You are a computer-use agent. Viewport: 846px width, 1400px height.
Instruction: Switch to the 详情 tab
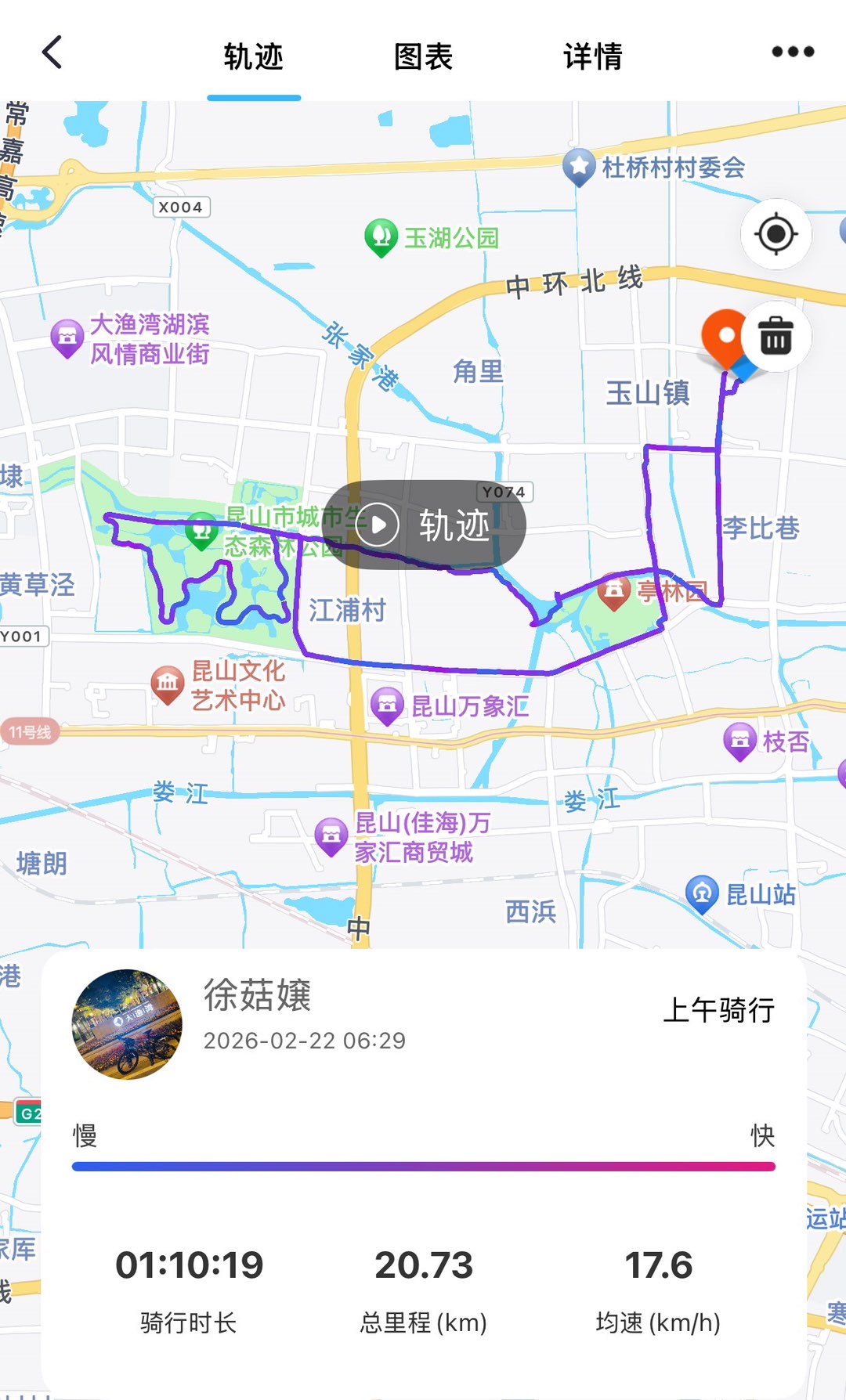[x=593, y=56]
